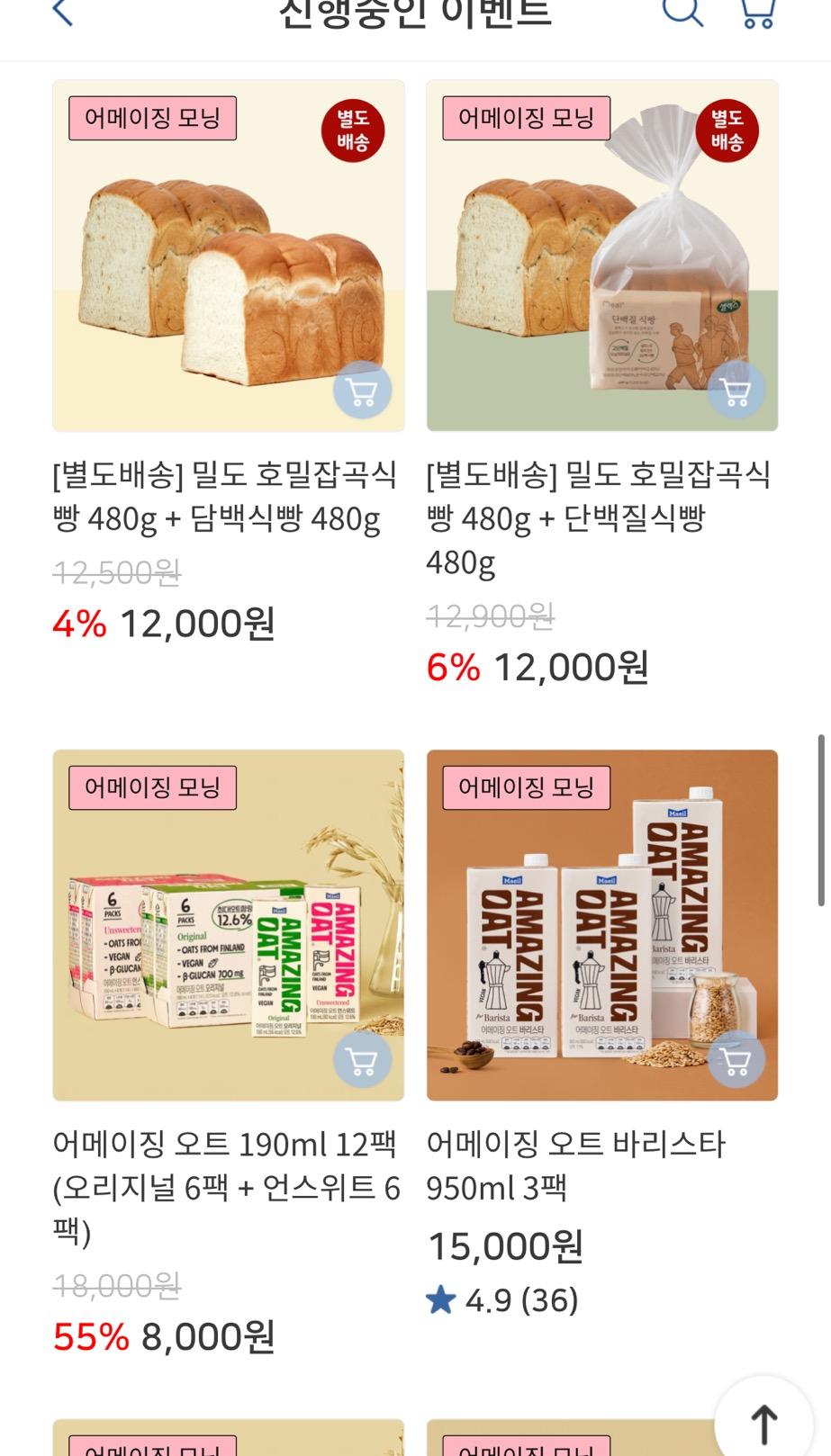Open search from the top bar
831x1456 pixels.
pos(682,13)
